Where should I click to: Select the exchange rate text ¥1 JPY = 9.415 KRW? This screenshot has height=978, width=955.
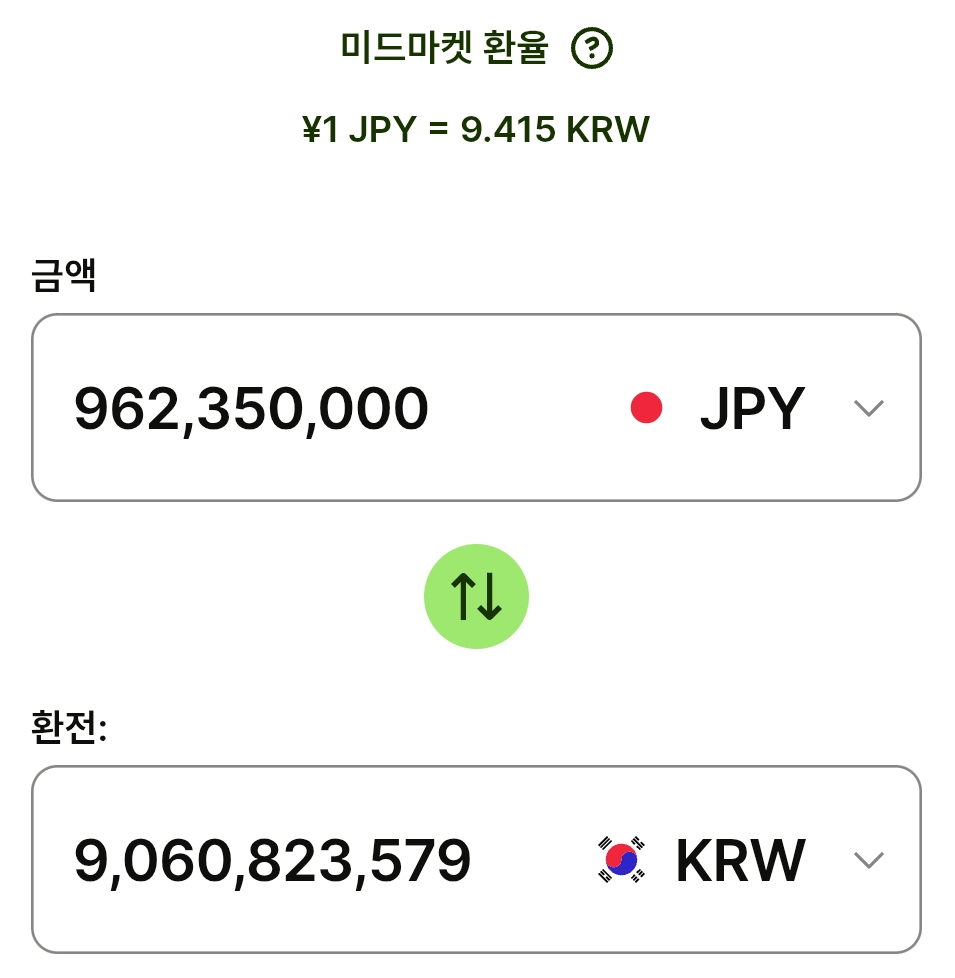[477, 128]
